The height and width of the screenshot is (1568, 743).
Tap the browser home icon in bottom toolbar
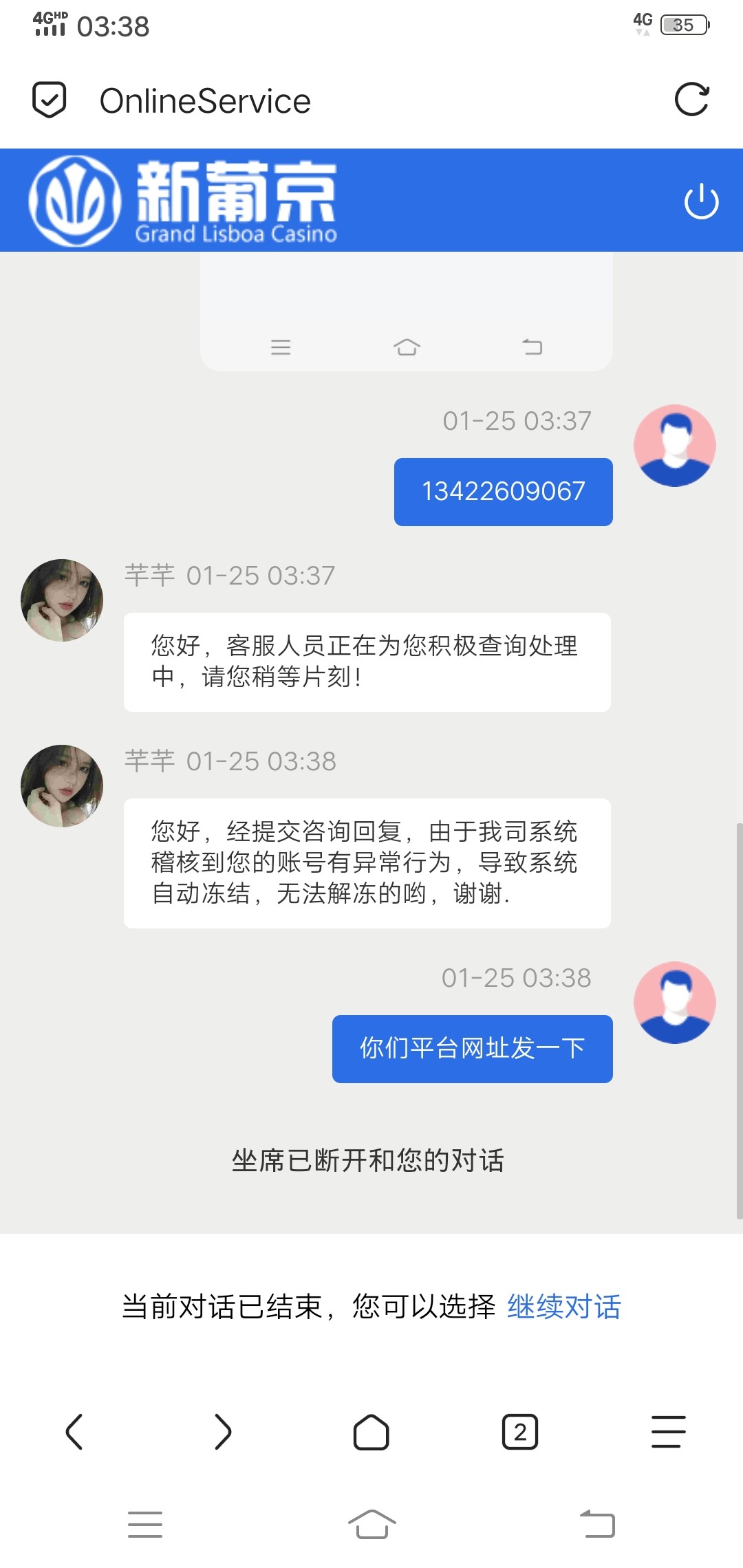pos(371,1432)
